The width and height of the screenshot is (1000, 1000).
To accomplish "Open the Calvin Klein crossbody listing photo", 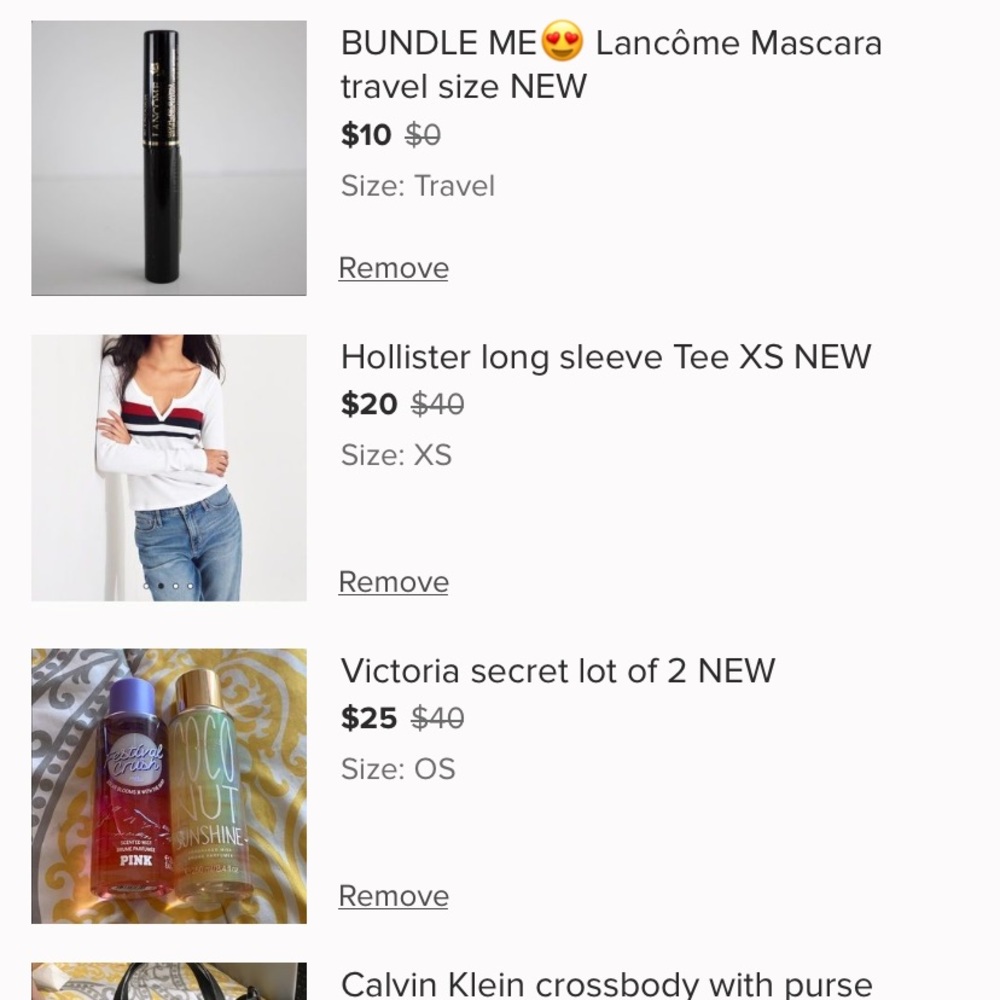I will [x=169, y=982].
